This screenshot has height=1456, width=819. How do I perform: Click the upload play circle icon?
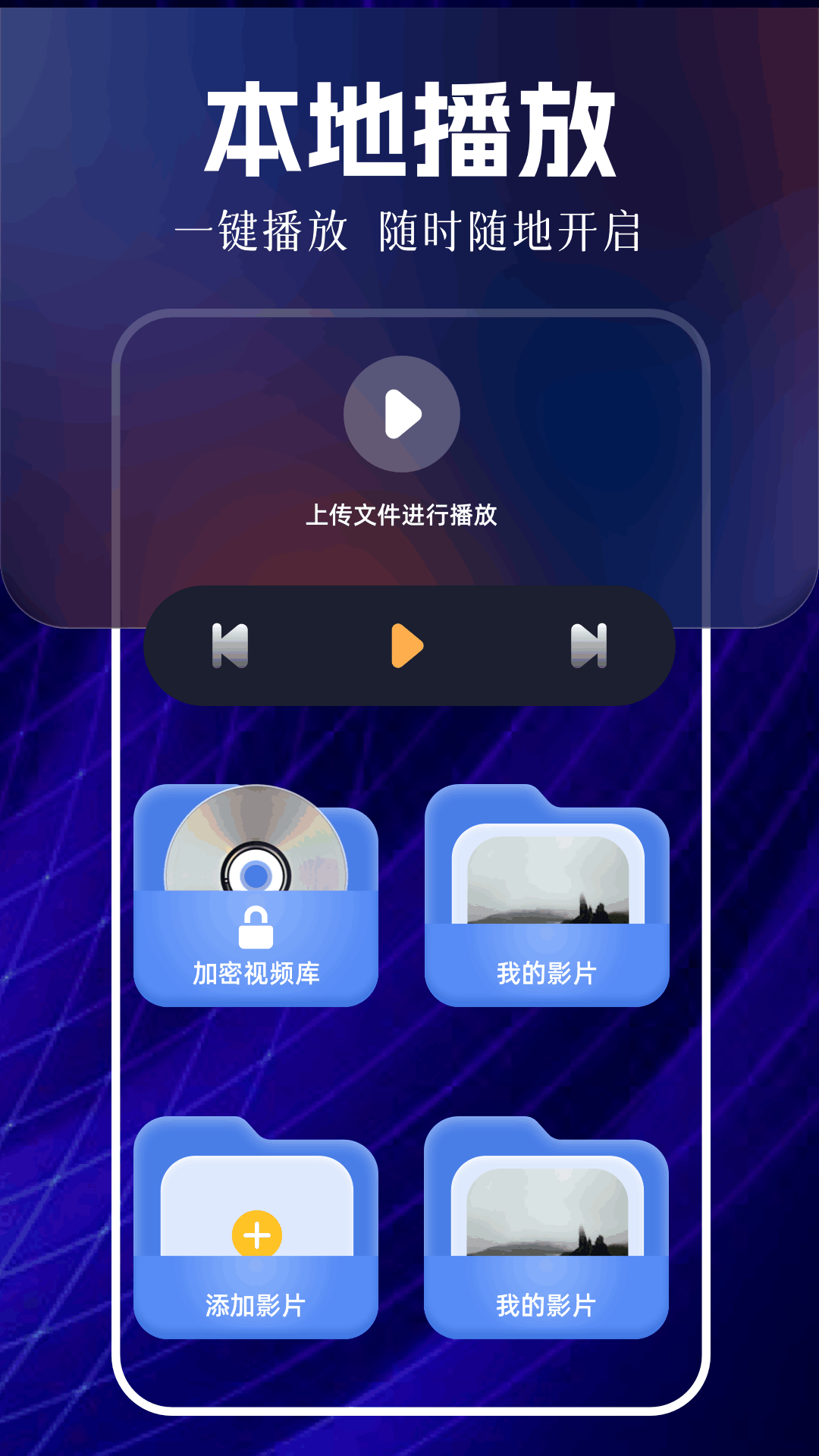403,413
